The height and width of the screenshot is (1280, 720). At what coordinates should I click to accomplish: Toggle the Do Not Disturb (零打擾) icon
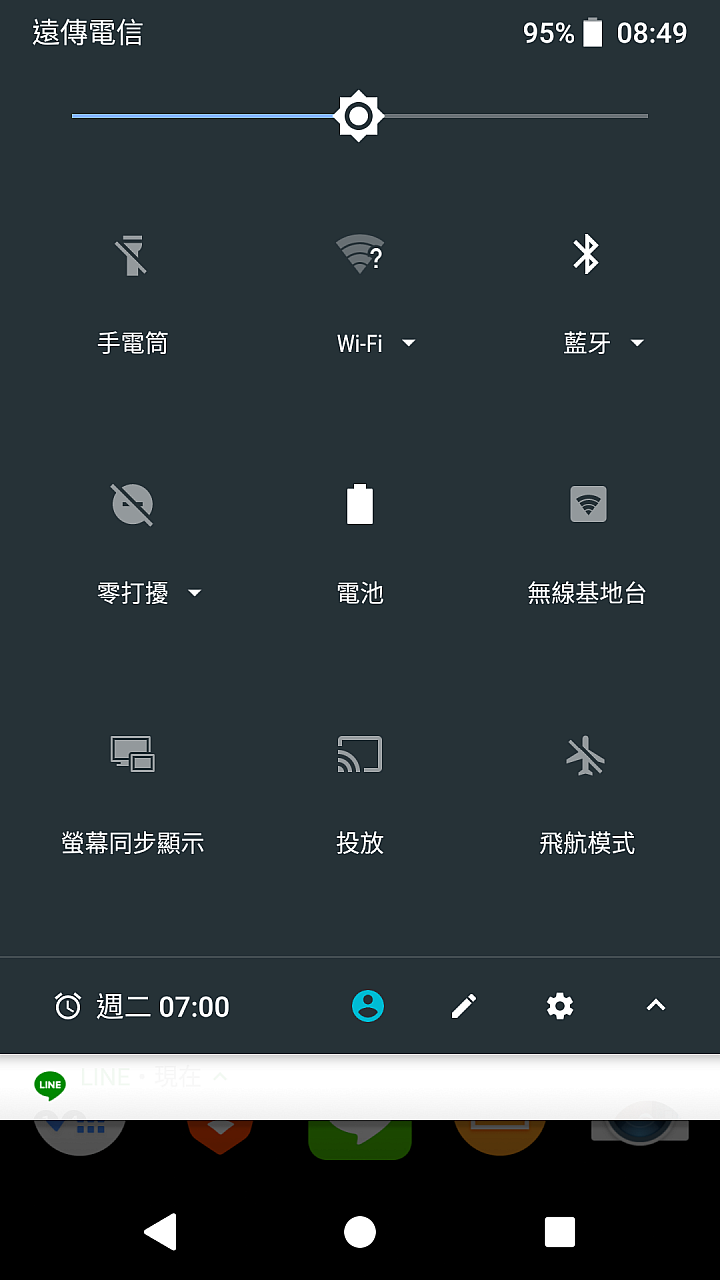(x=132, y=504)
